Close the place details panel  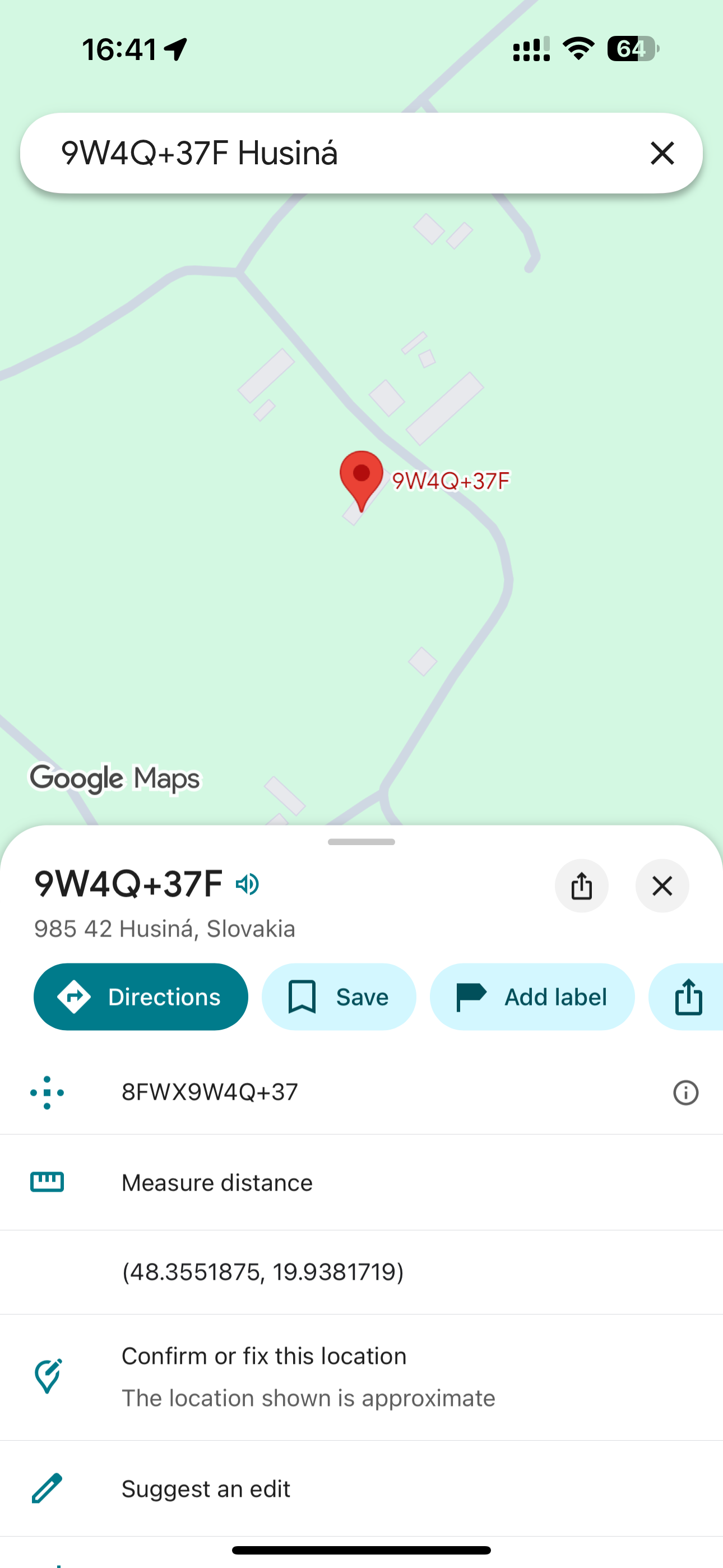[x=662, y=886]
